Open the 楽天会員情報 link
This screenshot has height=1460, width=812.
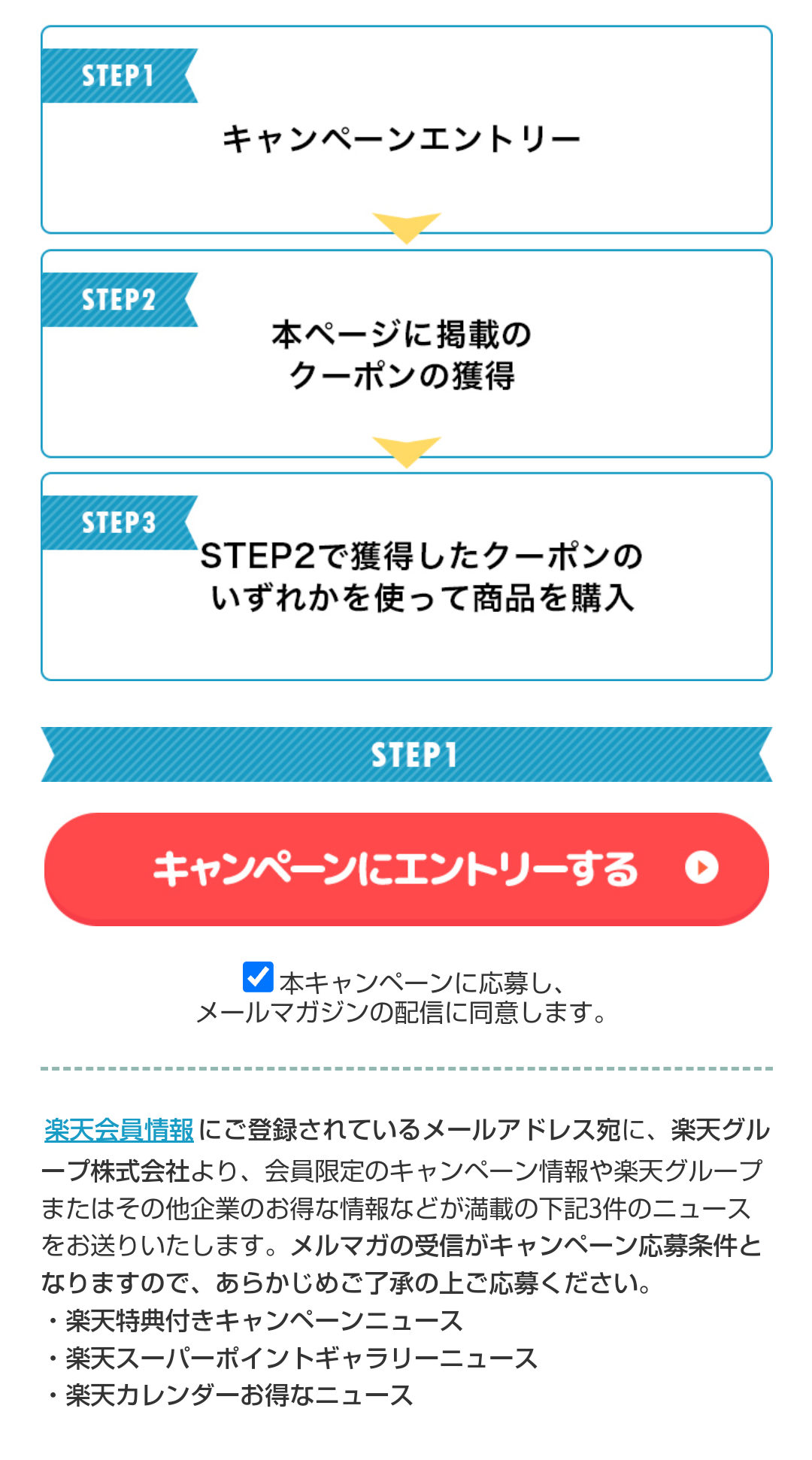pos(119,1130)
